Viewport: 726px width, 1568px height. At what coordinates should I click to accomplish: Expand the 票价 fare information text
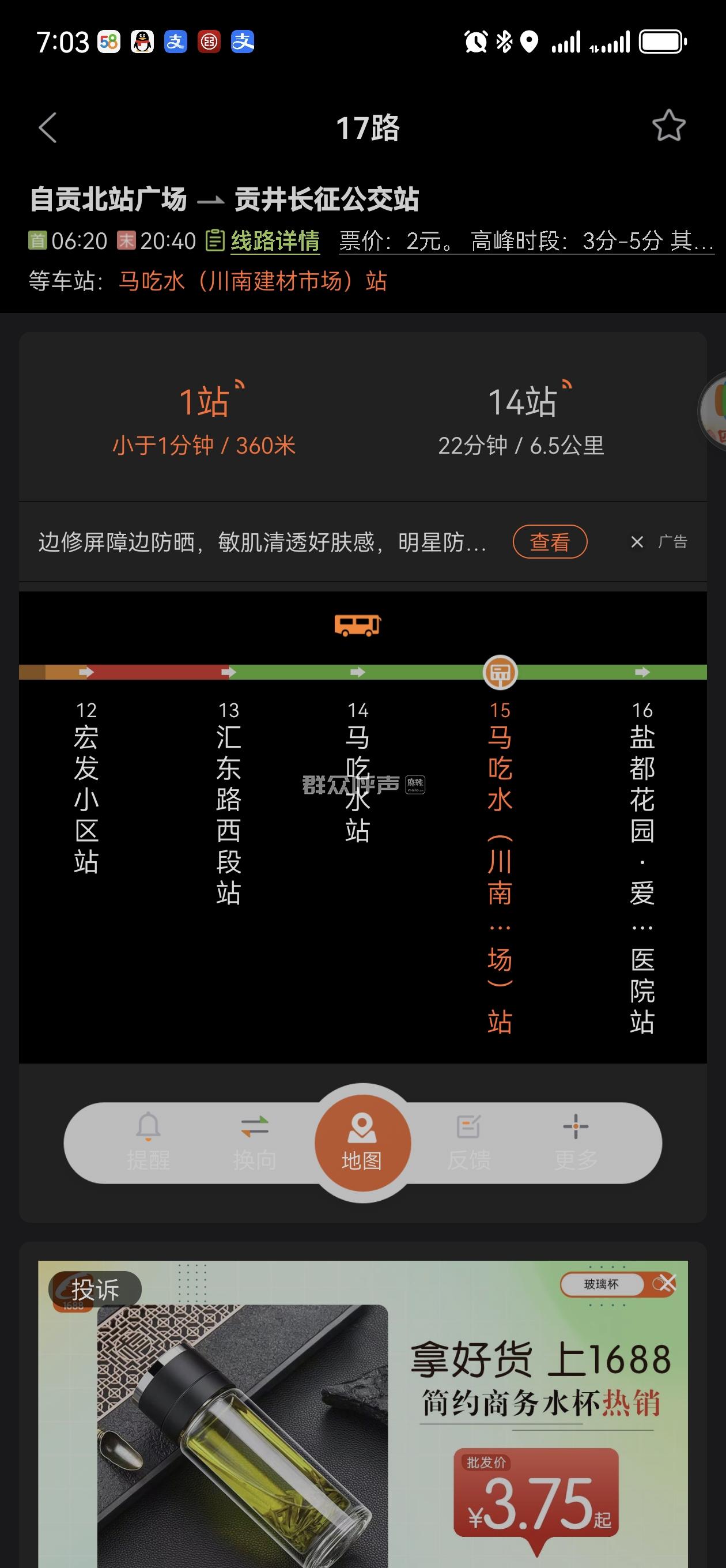[x=527, y=241]
